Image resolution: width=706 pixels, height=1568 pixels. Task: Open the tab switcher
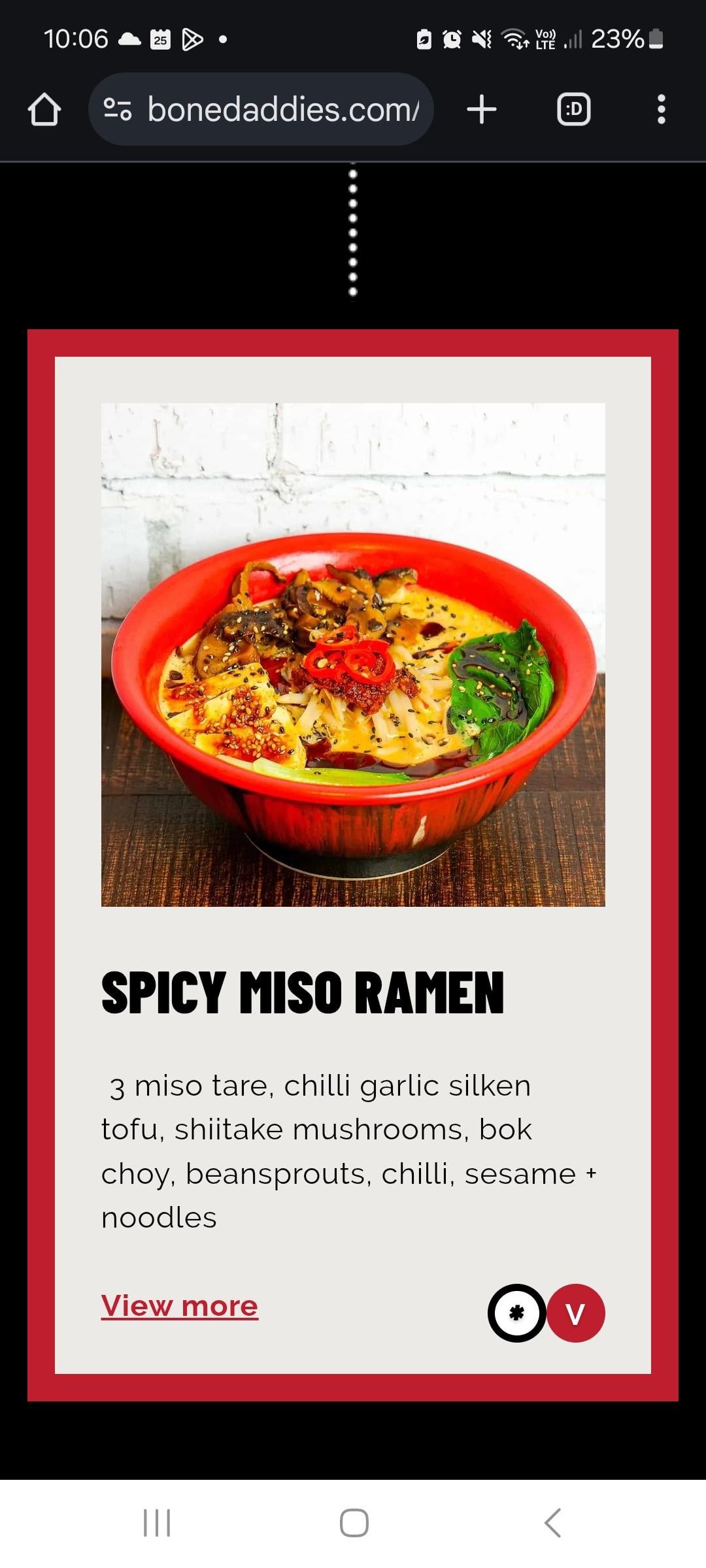coord(573,109)
